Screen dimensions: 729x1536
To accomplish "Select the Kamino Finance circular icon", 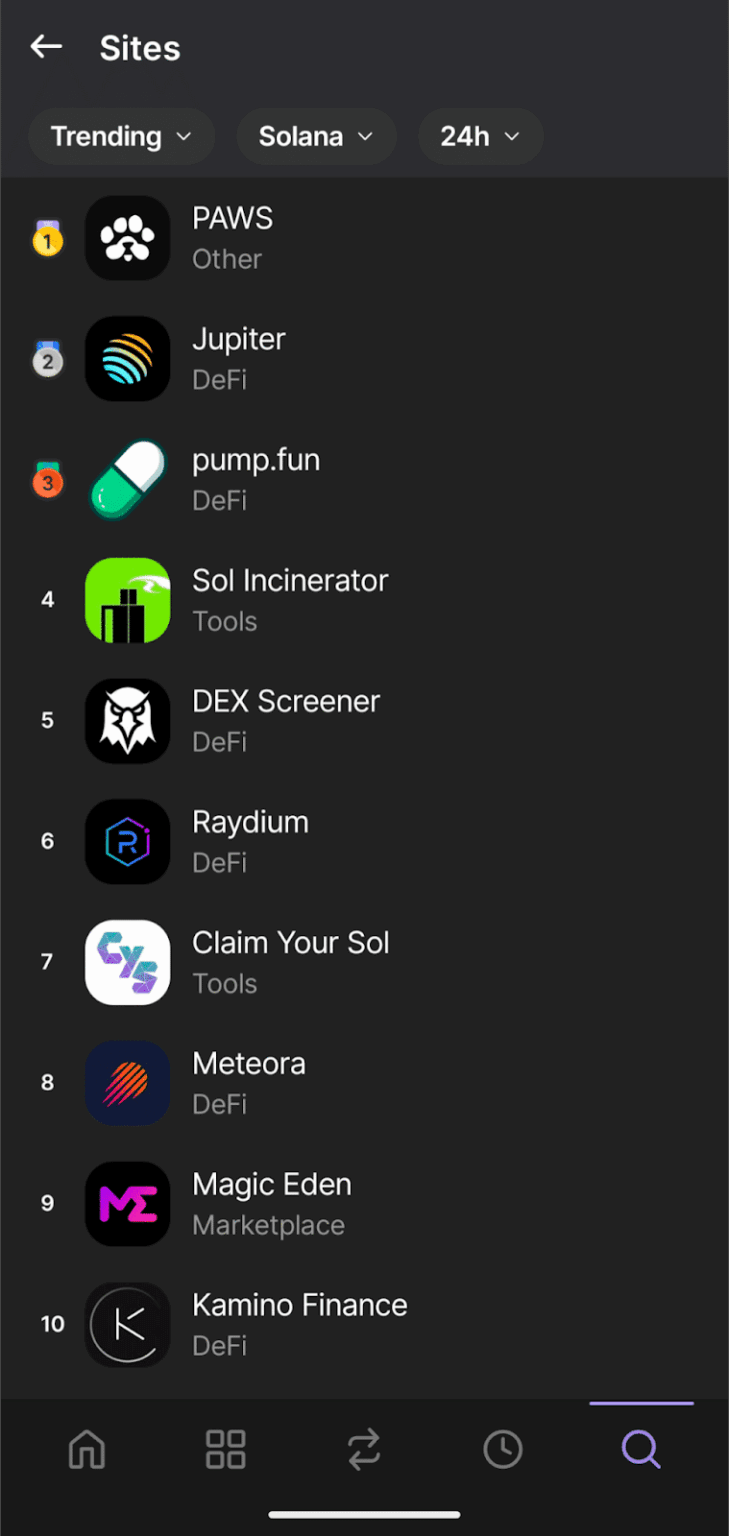I will [x=127, y=1325].
